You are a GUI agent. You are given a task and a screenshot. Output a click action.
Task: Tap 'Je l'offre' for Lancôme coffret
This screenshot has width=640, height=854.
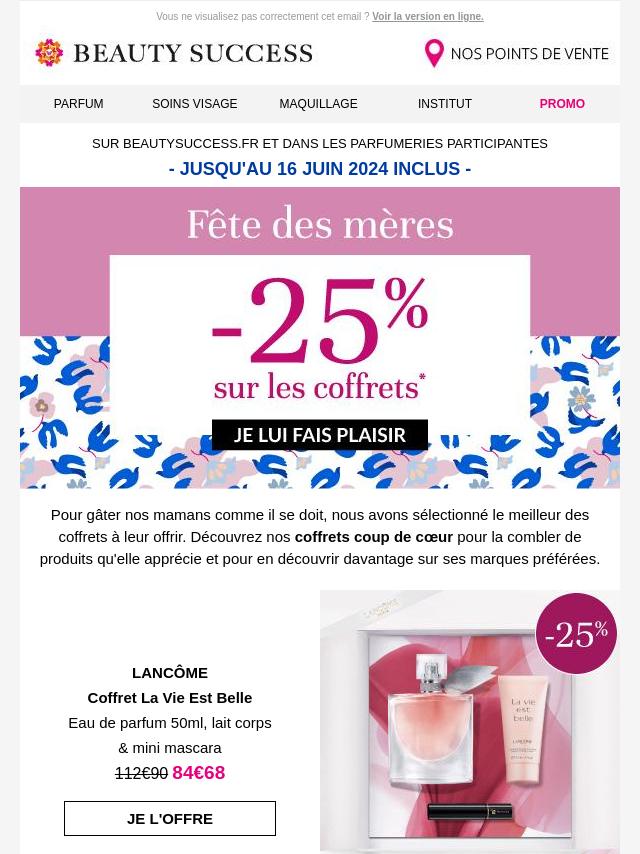click(x=170, y=818)
